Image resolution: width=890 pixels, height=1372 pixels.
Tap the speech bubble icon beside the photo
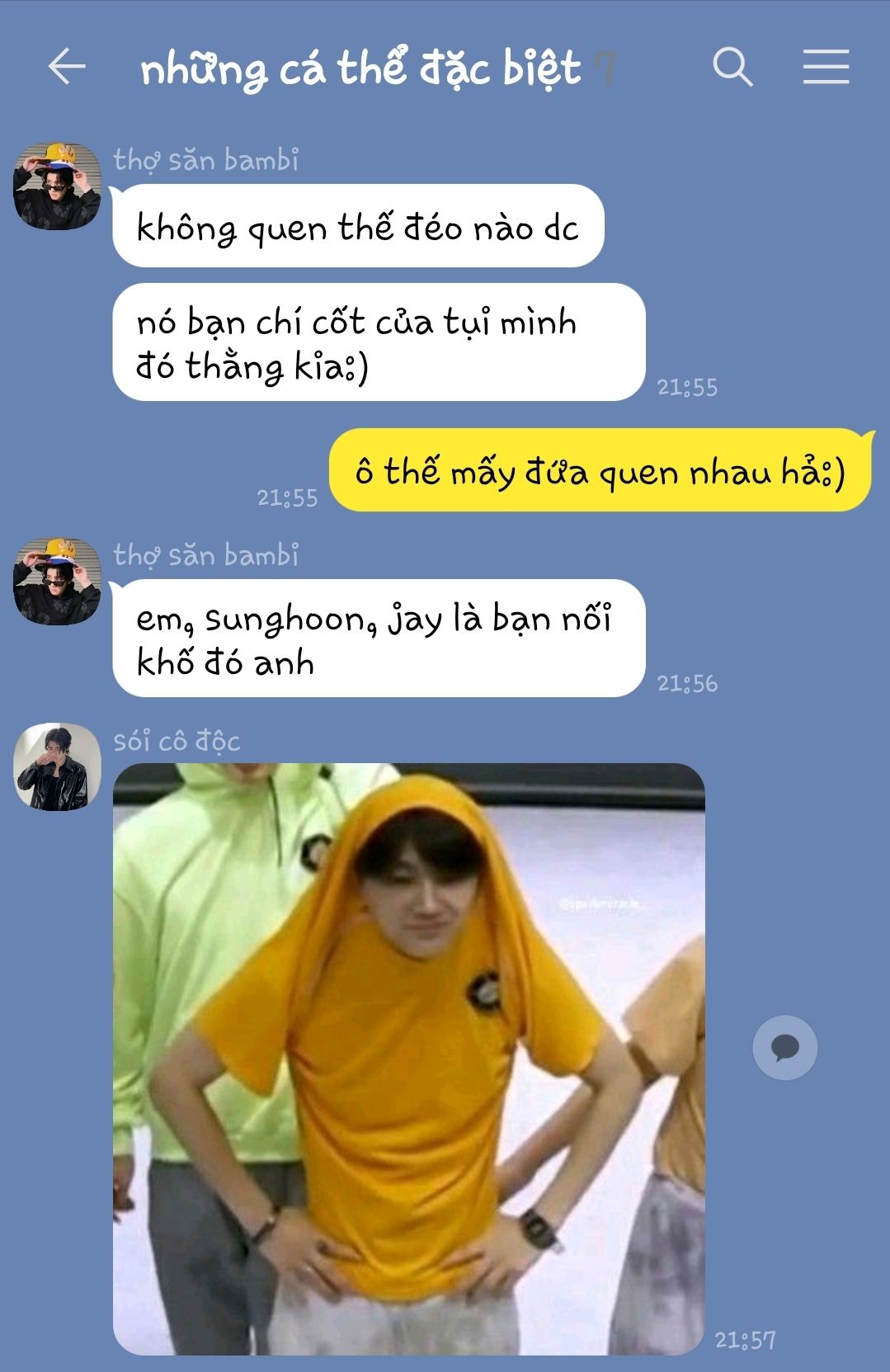pyautogui.click(x=784, y=1048)
